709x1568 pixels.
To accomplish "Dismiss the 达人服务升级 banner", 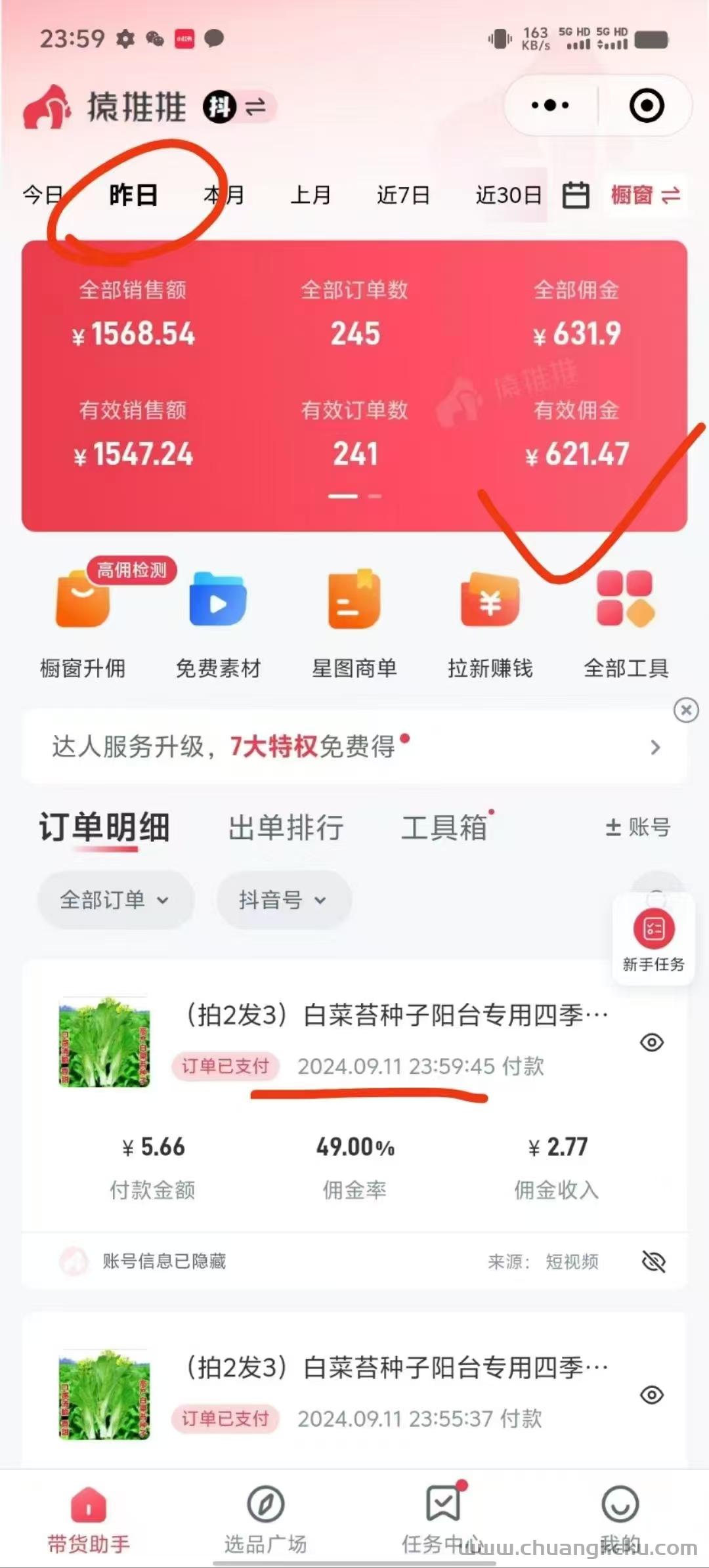I will pos(686,710).
